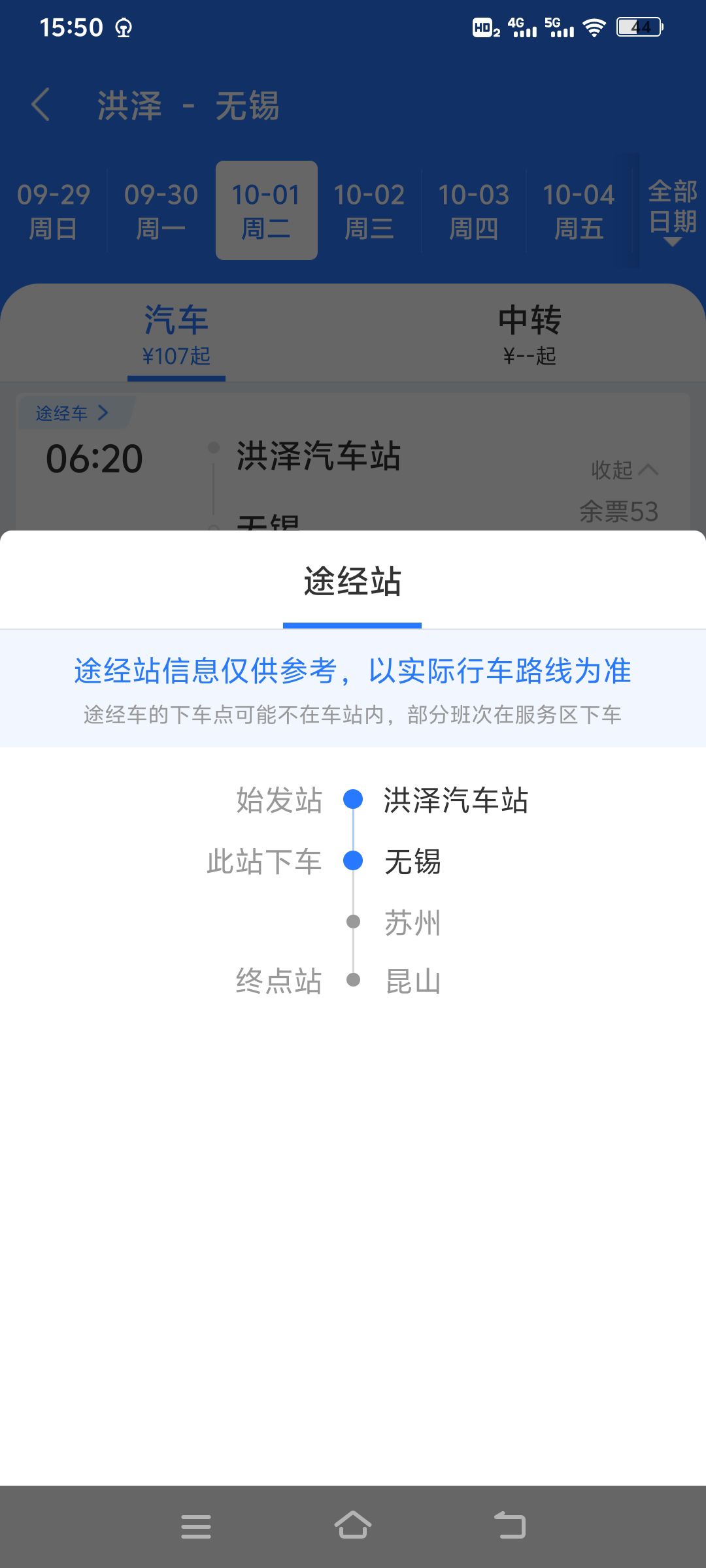Select date 10-04 周五

pyautogui.click(x=579, y=210)
